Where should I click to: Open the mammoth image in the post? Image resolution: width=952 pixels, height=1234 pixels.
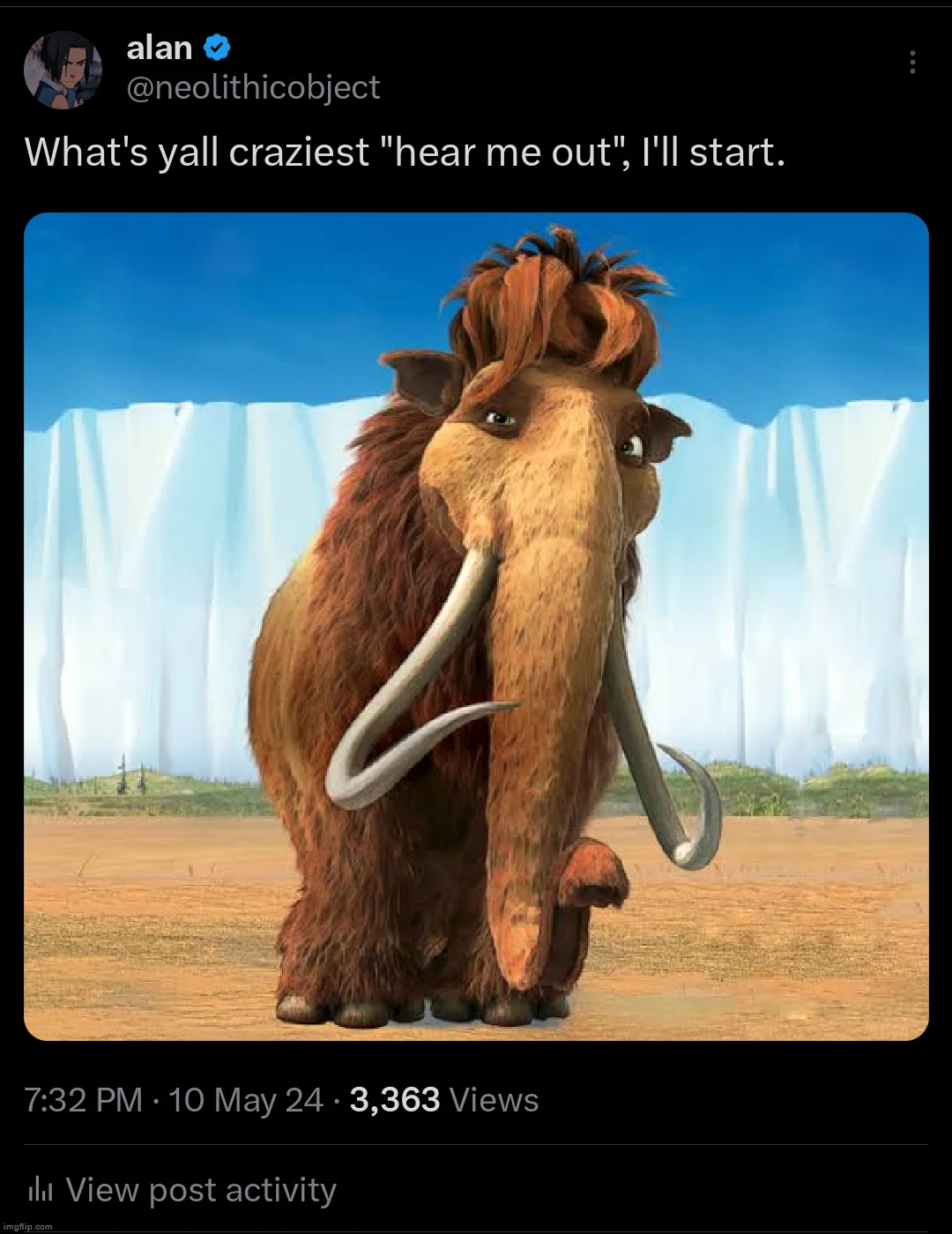coord(476,626)
